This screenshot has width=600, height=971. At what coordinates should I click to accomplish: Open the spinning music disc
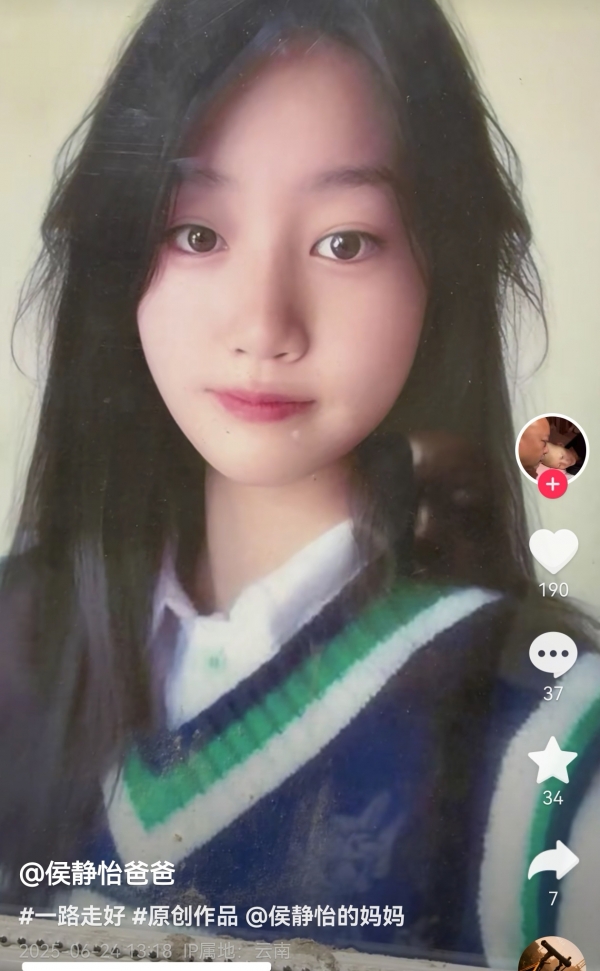click(552, 954)
